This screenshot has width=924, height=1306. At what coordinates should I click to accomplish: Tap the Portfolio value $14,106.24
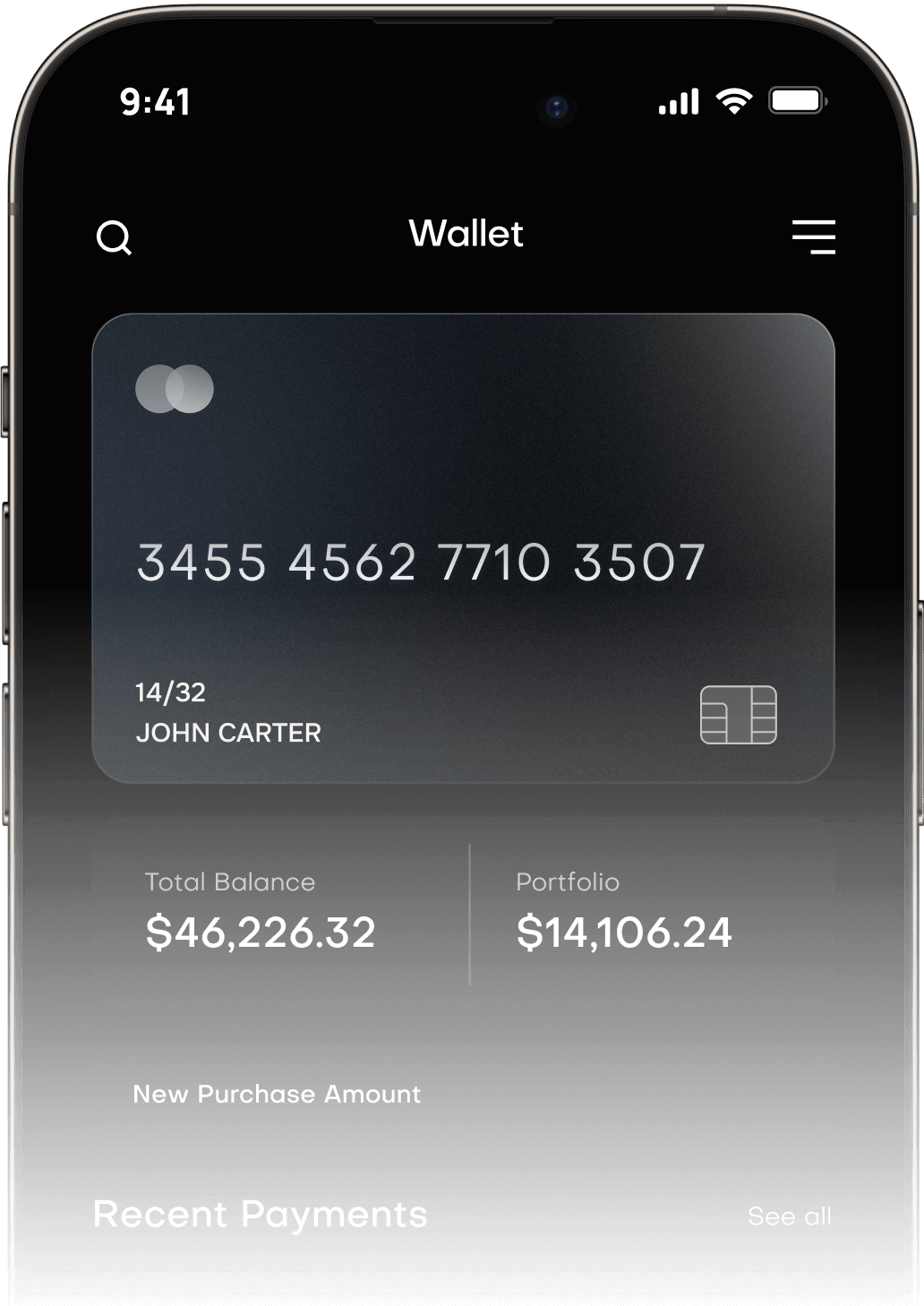(x=624, y=932)
